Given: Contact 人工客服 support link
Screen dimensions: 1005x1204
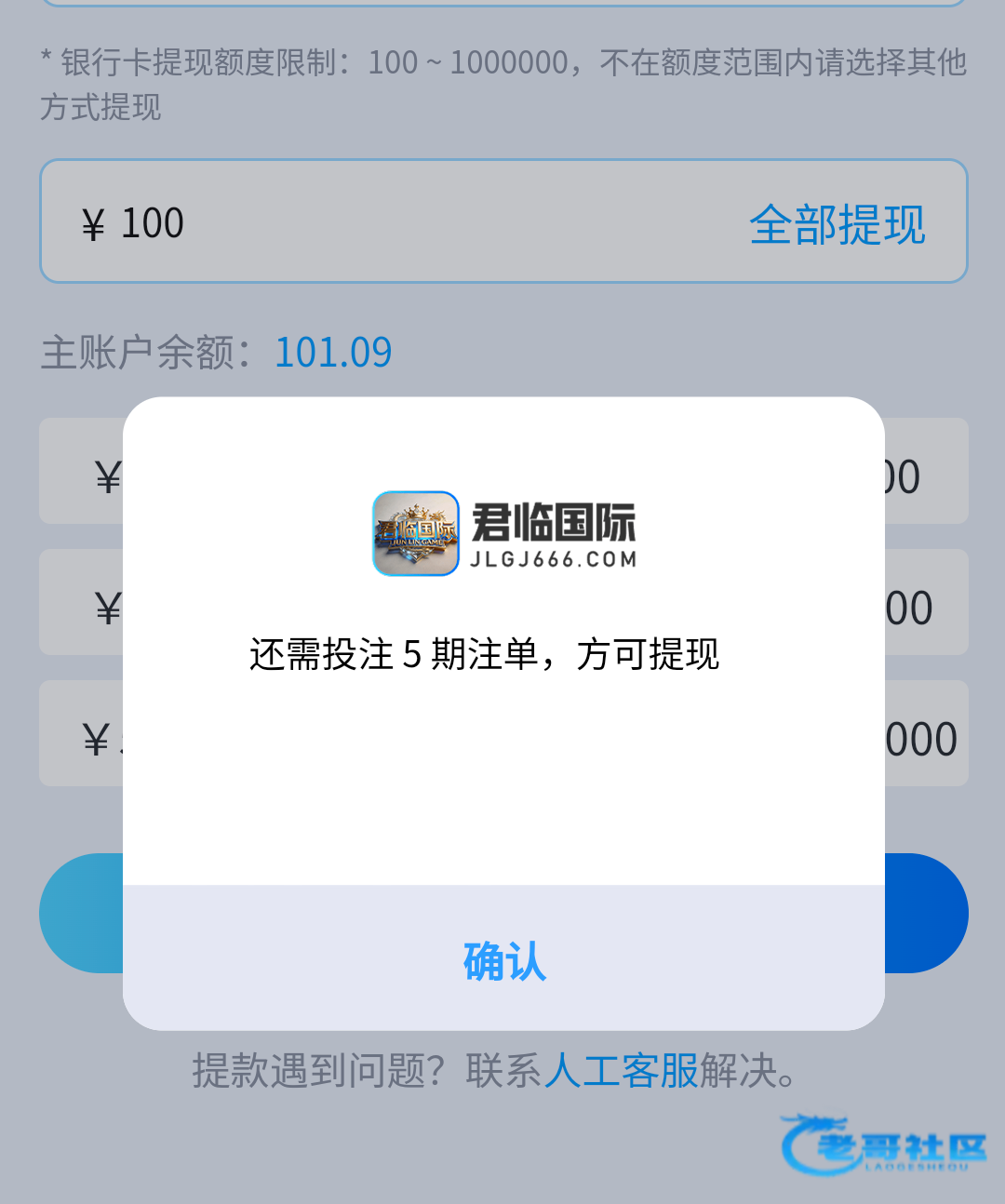Looking at the screenshot, I should [x=622, y=1071].
